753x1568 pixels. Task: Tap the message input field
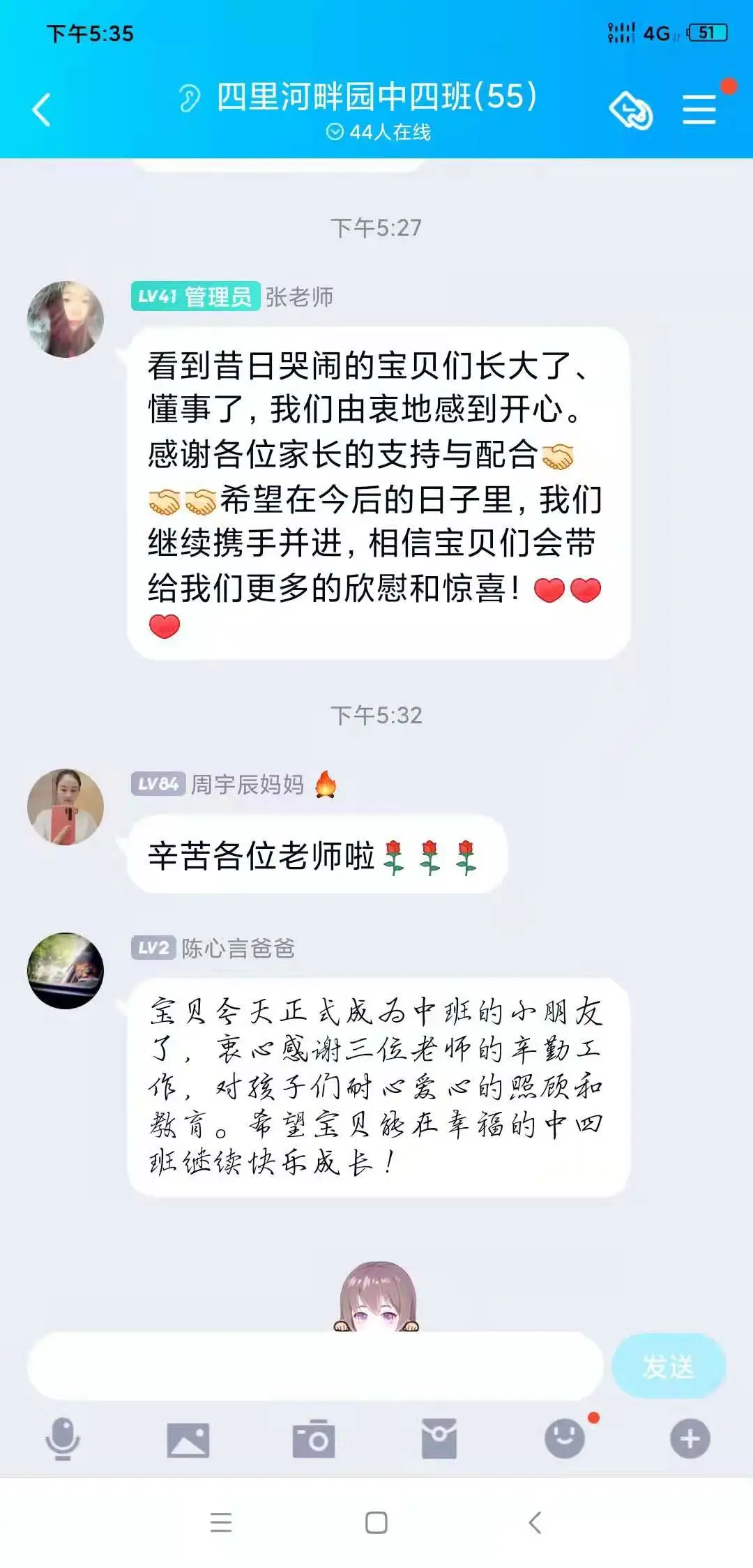pos(315,1366)
